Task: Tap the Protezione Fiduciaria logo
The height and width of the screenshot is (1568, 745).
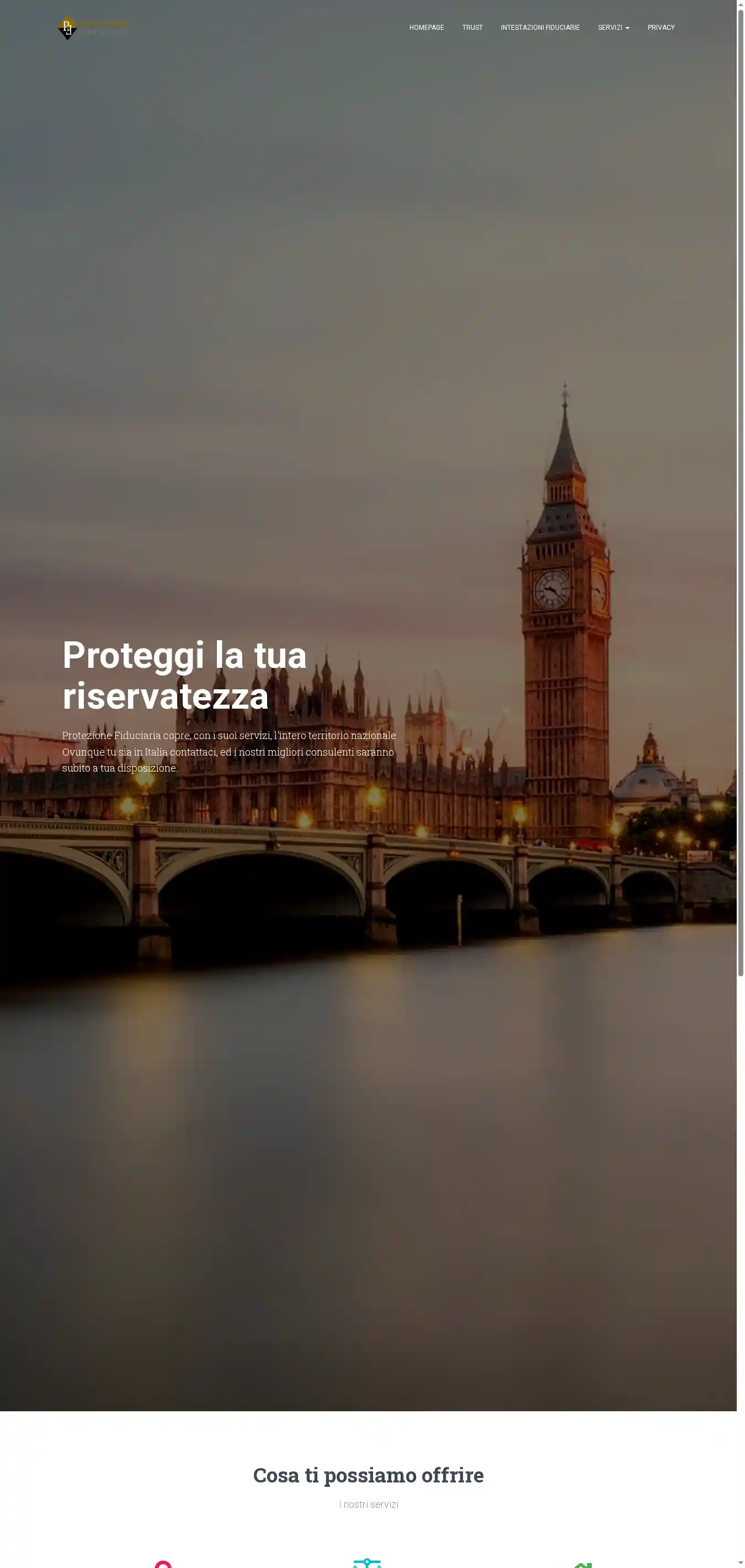Action: click(x=93, y=28)
